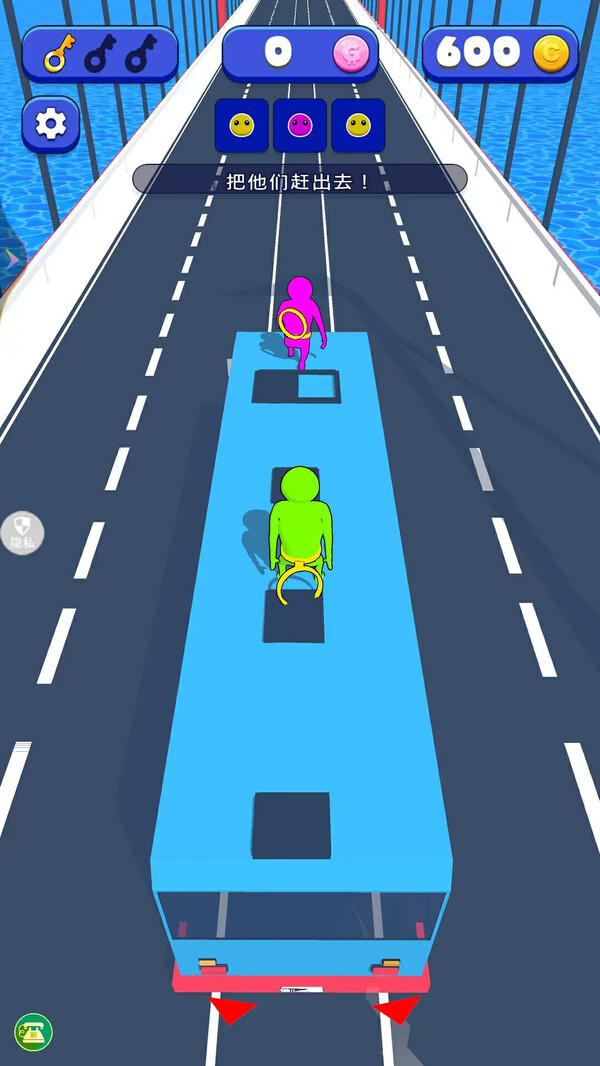
Task: Open the settings gear
Action: pyautogui.click(x=50, y=124)
